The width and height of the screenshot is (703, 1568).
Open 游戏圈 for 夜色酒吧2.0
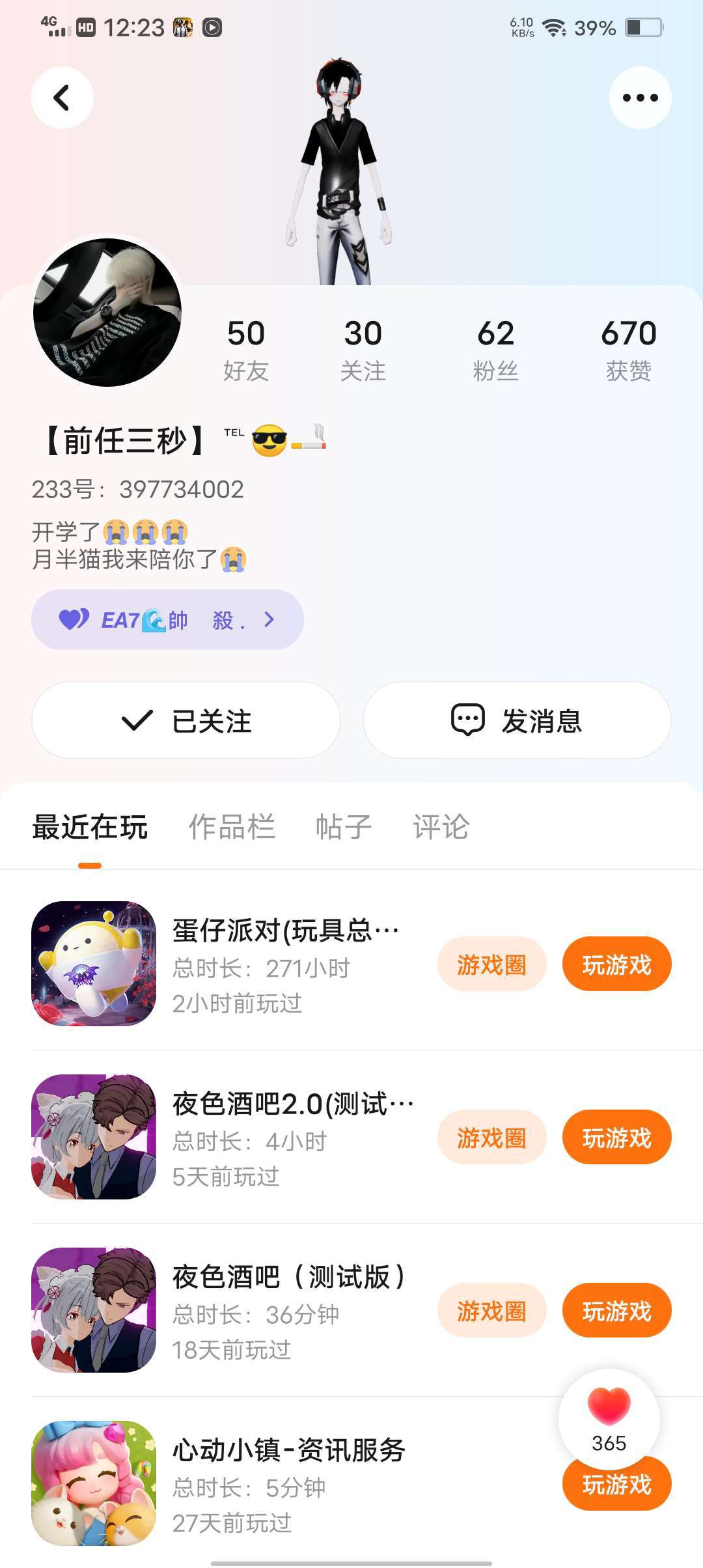pos(491,1138)
